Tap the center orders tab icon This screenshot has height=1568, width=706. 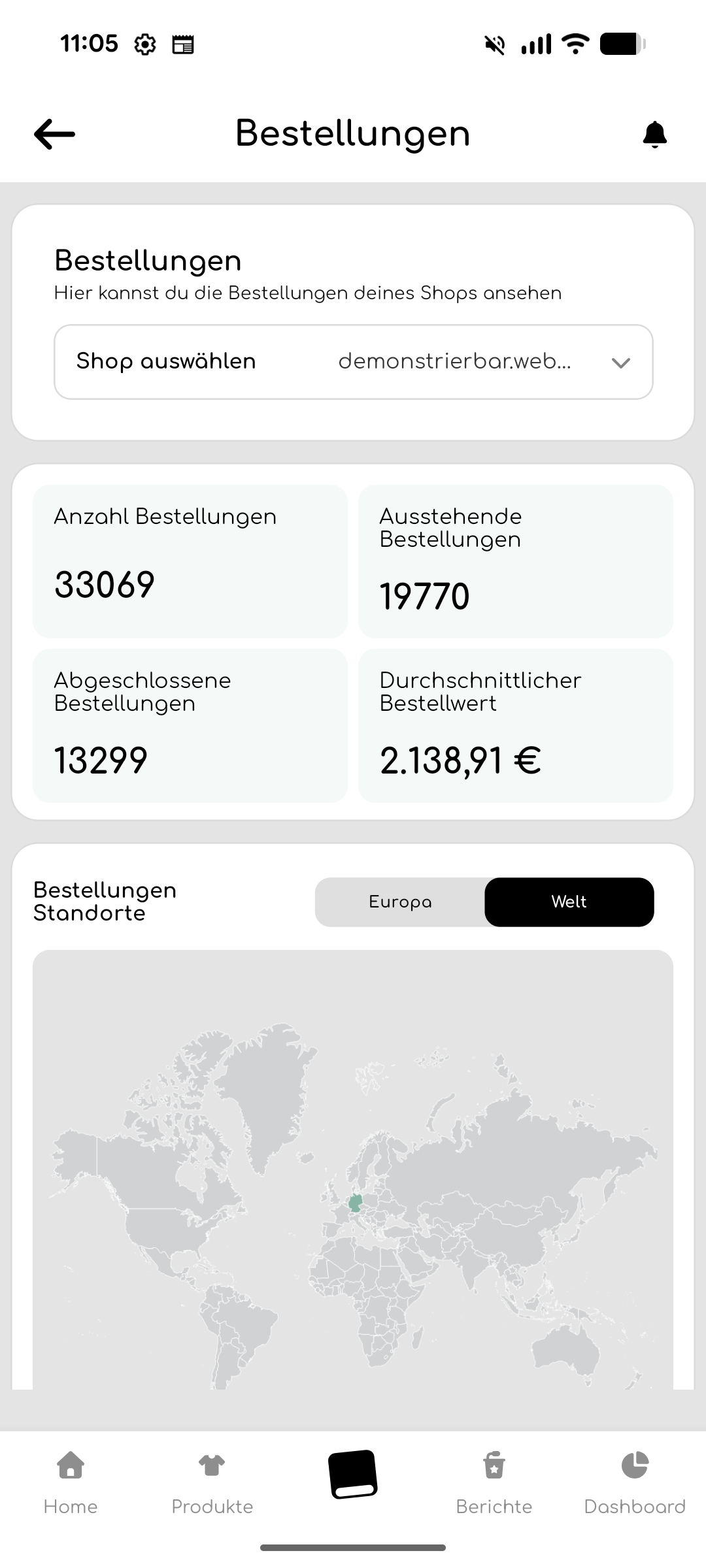(x=353, y=1475)
